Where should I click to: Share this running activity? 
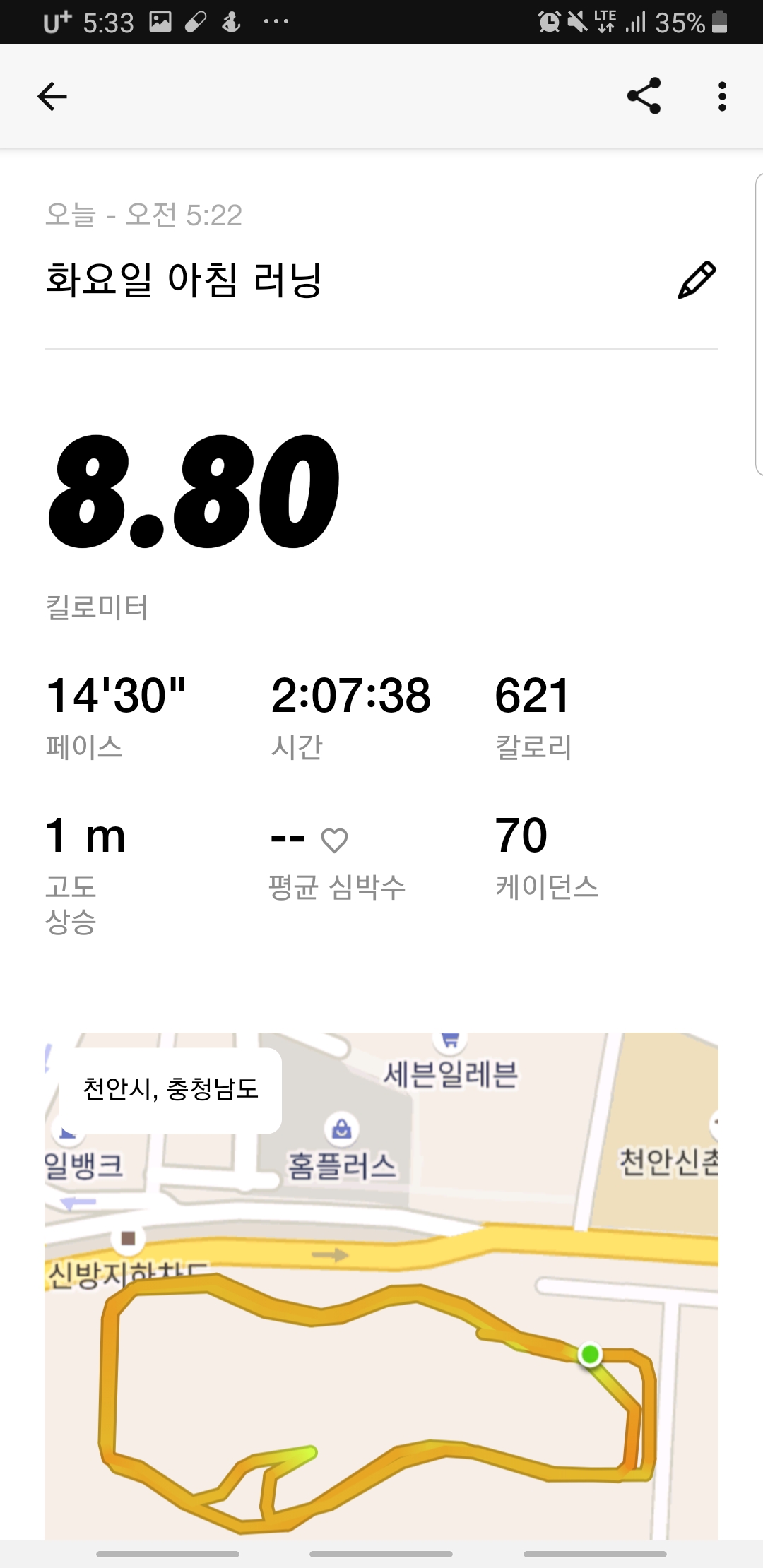(x=644, y=96)
